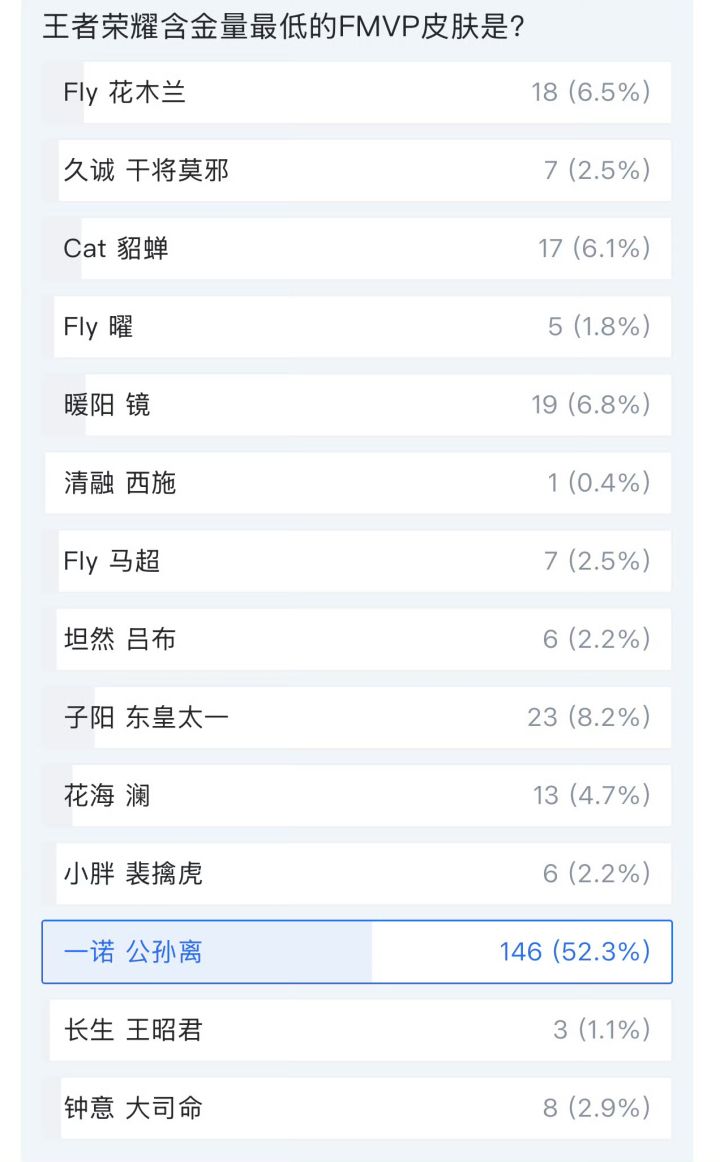Vote for Fly 马超
The image size is (720, 1162).
(x=357, y=561)
